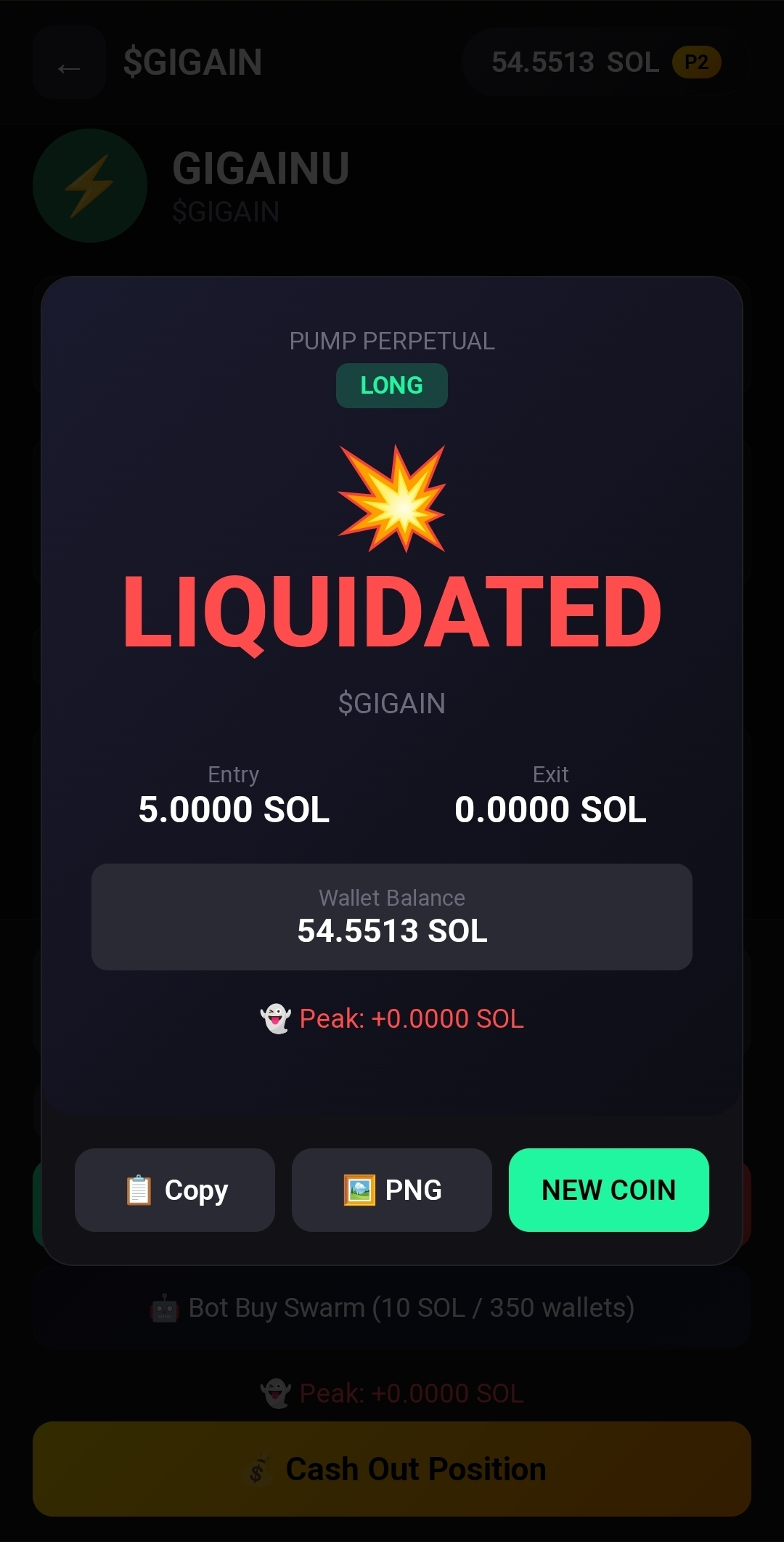This screenshot has height=1542, width=784.
Task: Save the result card as PNG
Action: pos(391,1190)
